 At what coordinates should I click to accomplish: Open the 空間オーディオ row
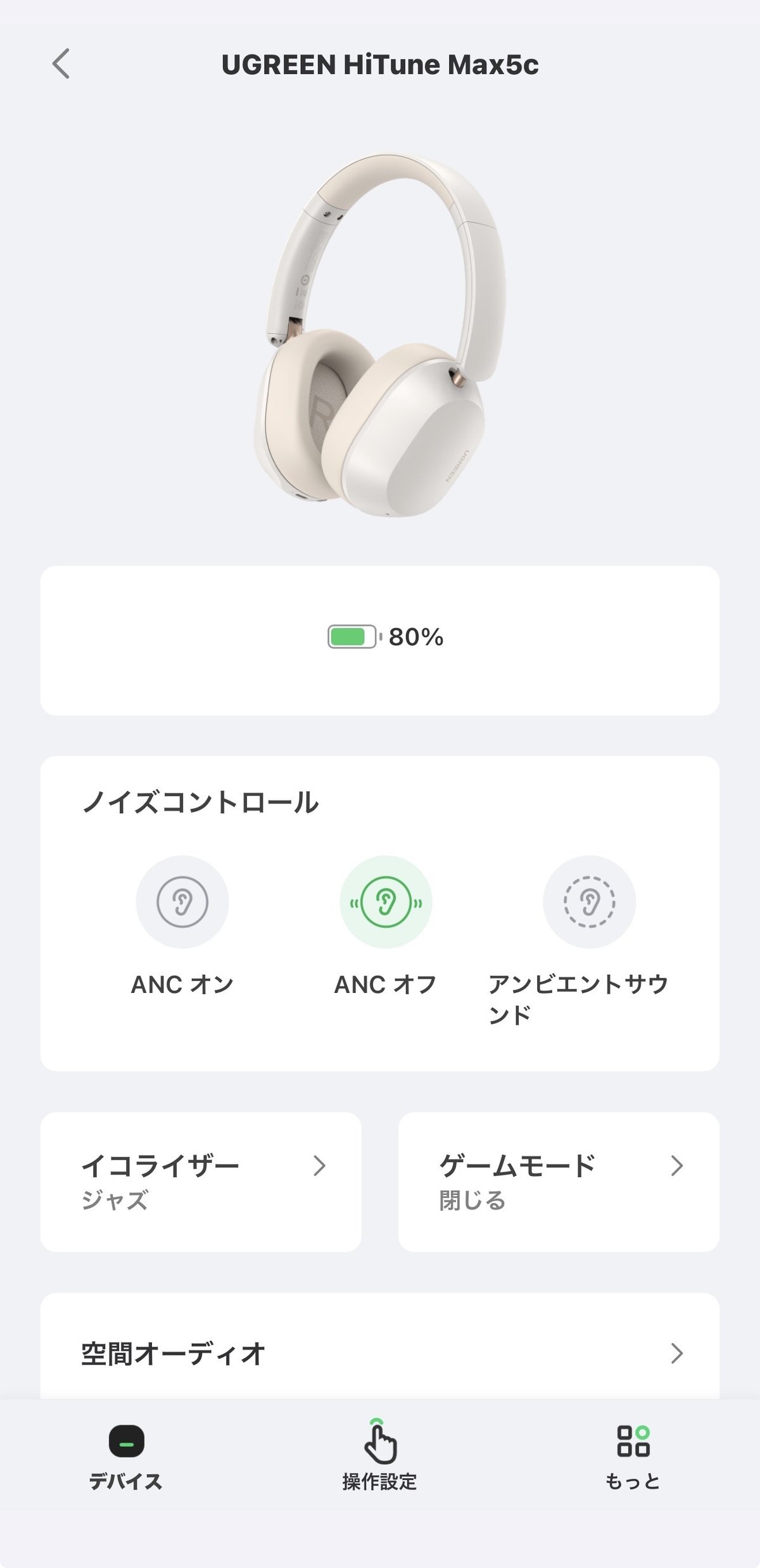coord(380,1354)
